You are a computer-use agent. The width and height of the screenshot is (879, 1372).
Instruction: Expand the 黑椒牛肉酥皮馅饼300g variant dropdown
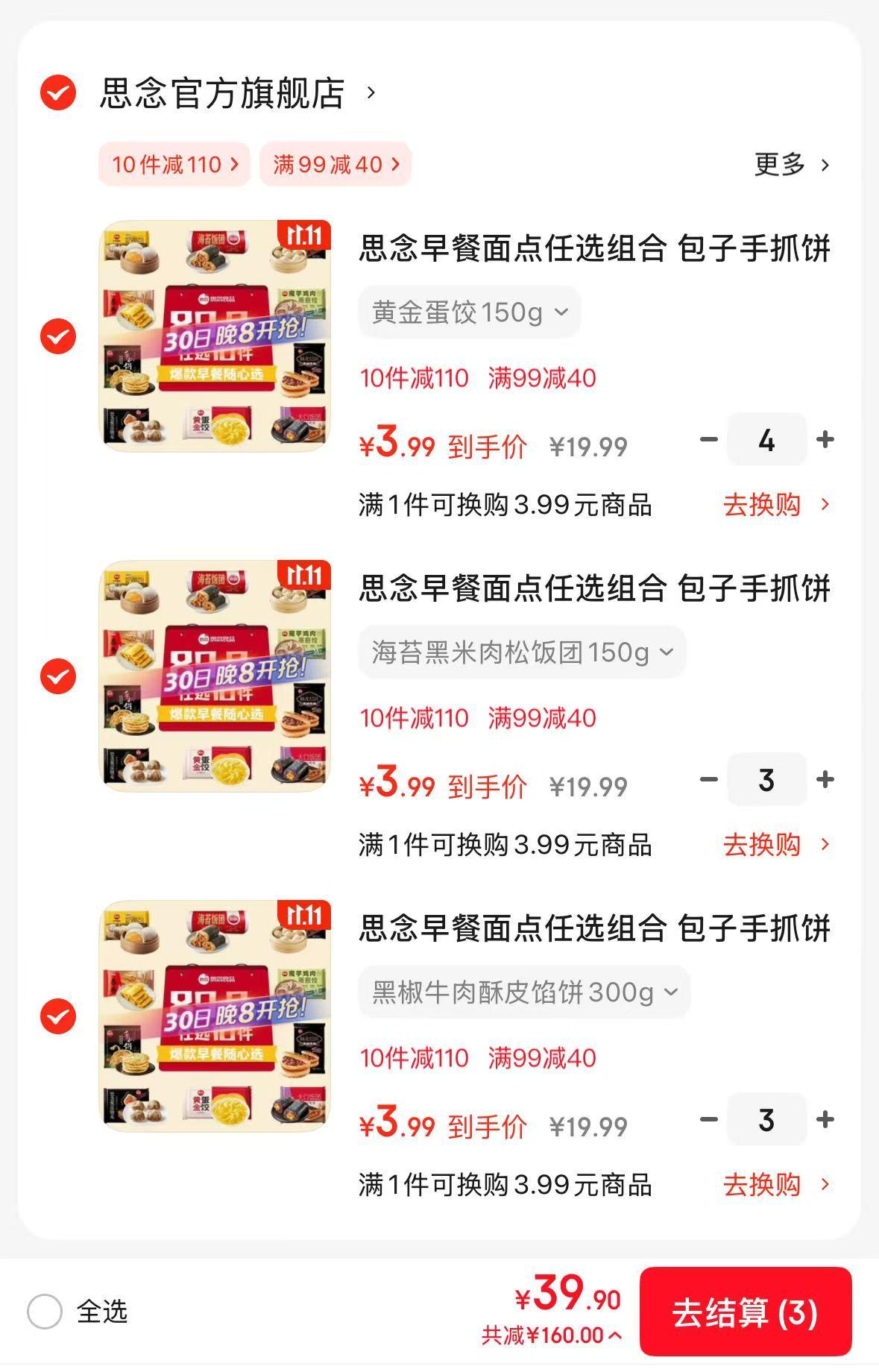pyautogui.click(x=524, y=992)
